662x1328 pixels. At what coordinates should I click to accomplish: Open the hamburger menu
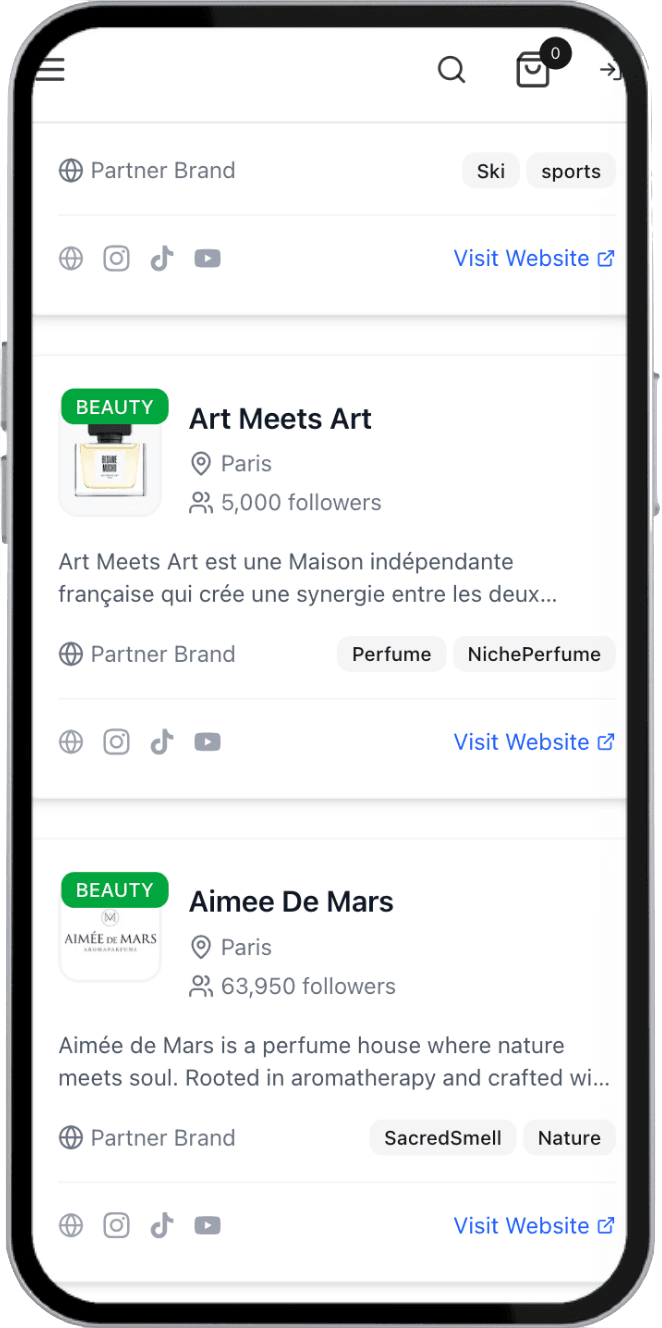pos(50,69)
